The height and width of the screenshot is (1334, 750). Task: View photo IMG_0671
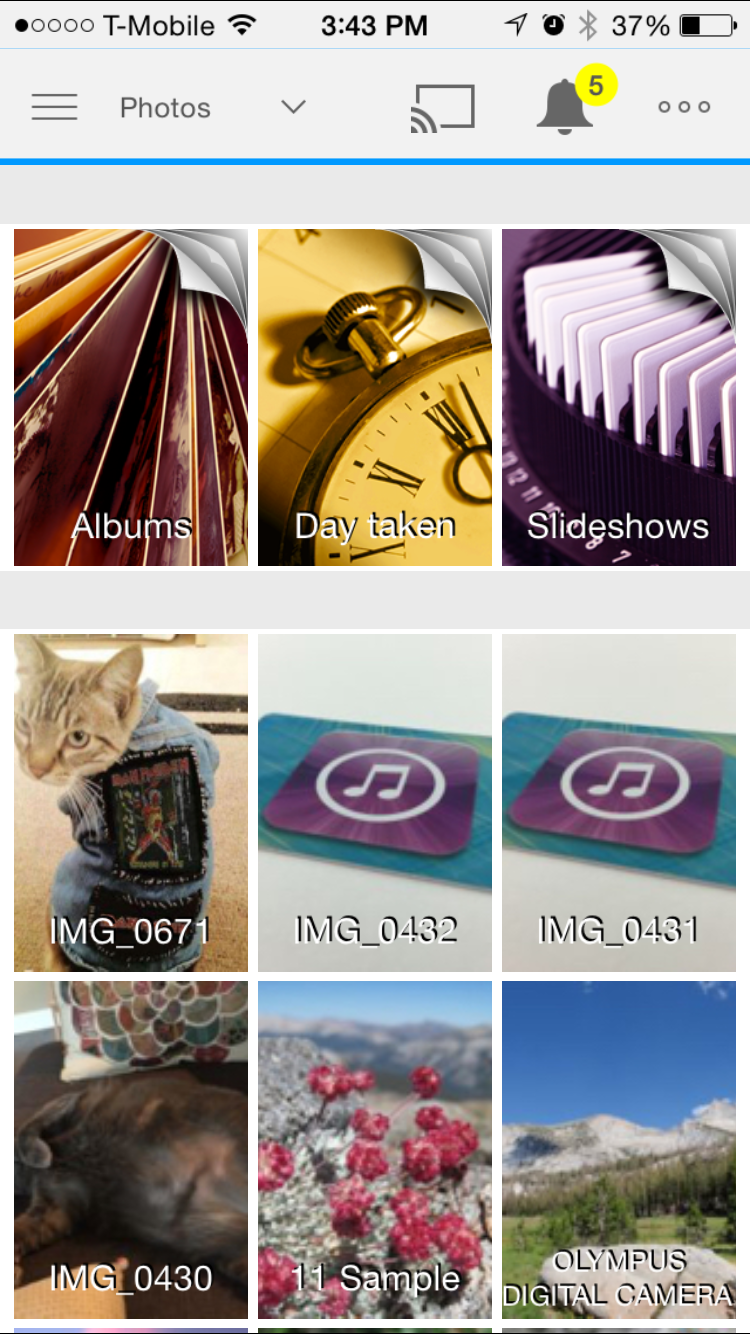131,802
